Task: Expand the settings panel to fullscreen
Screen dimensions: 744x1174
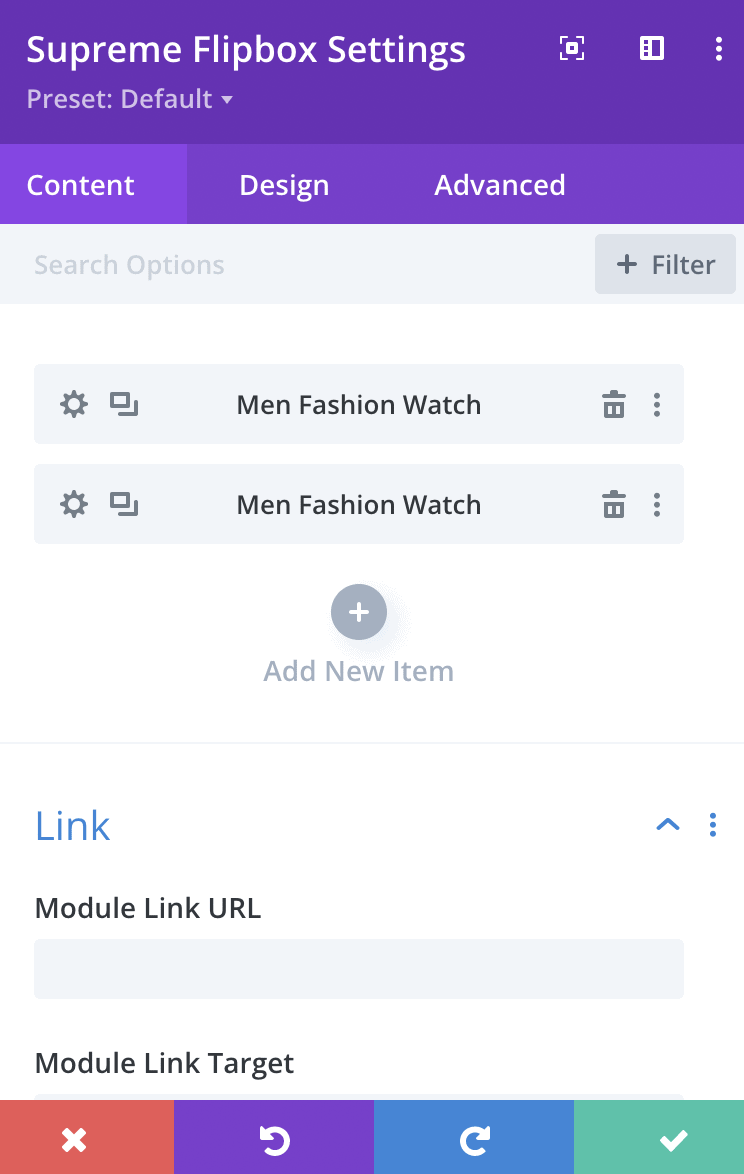Action: coord(572,49)
